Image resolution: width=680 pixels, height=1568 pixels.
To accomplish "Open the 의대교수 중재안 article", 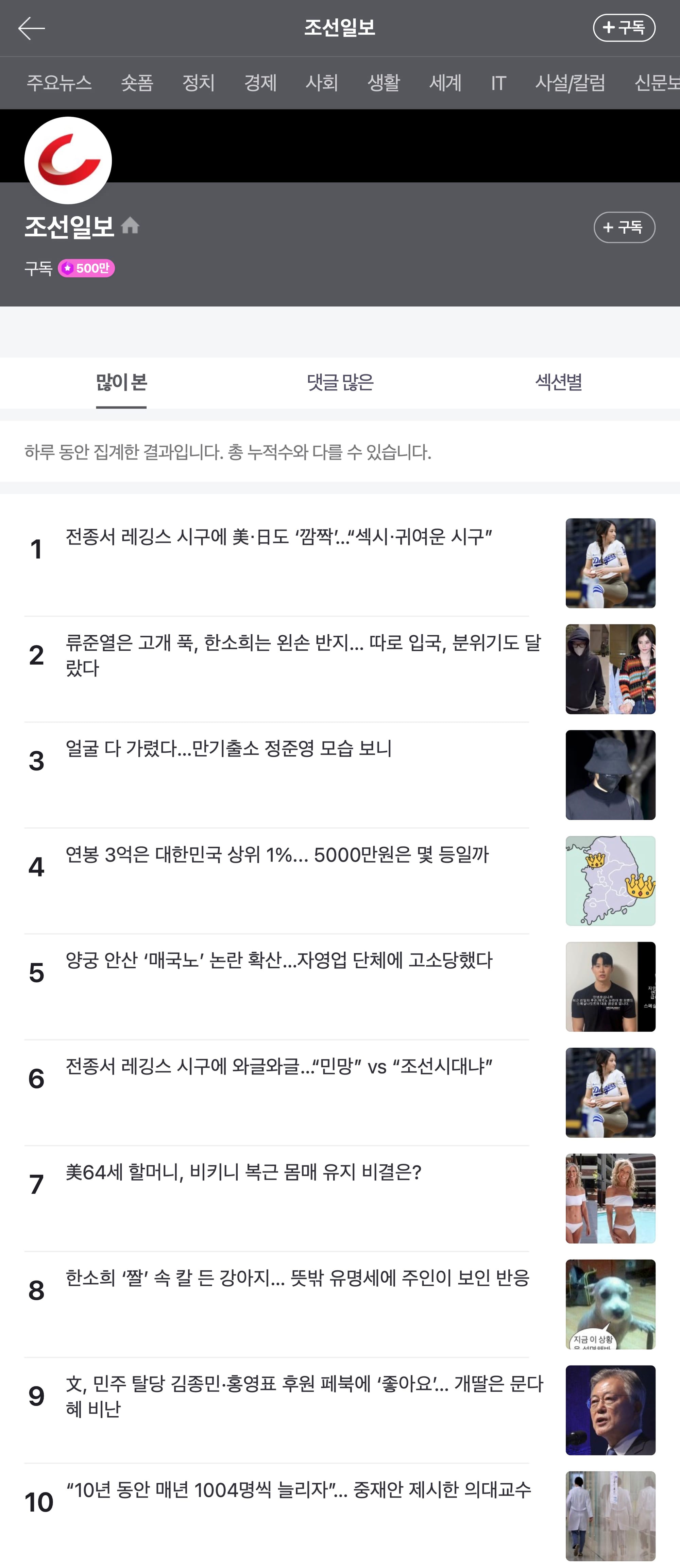I will 298,1490.
